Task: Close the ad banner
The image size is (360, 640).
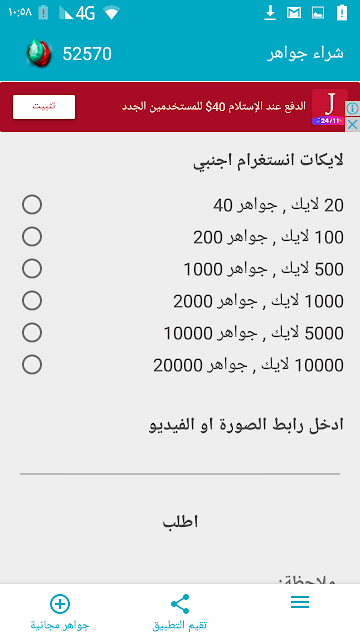Action: click(x=353, y=124)
